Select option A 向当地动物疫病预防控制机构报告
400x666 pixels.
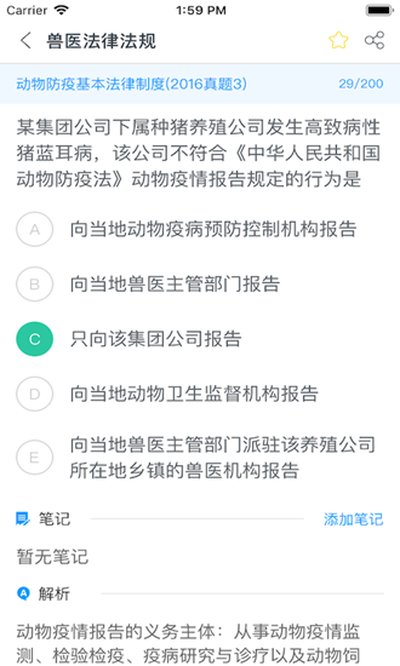200,229
